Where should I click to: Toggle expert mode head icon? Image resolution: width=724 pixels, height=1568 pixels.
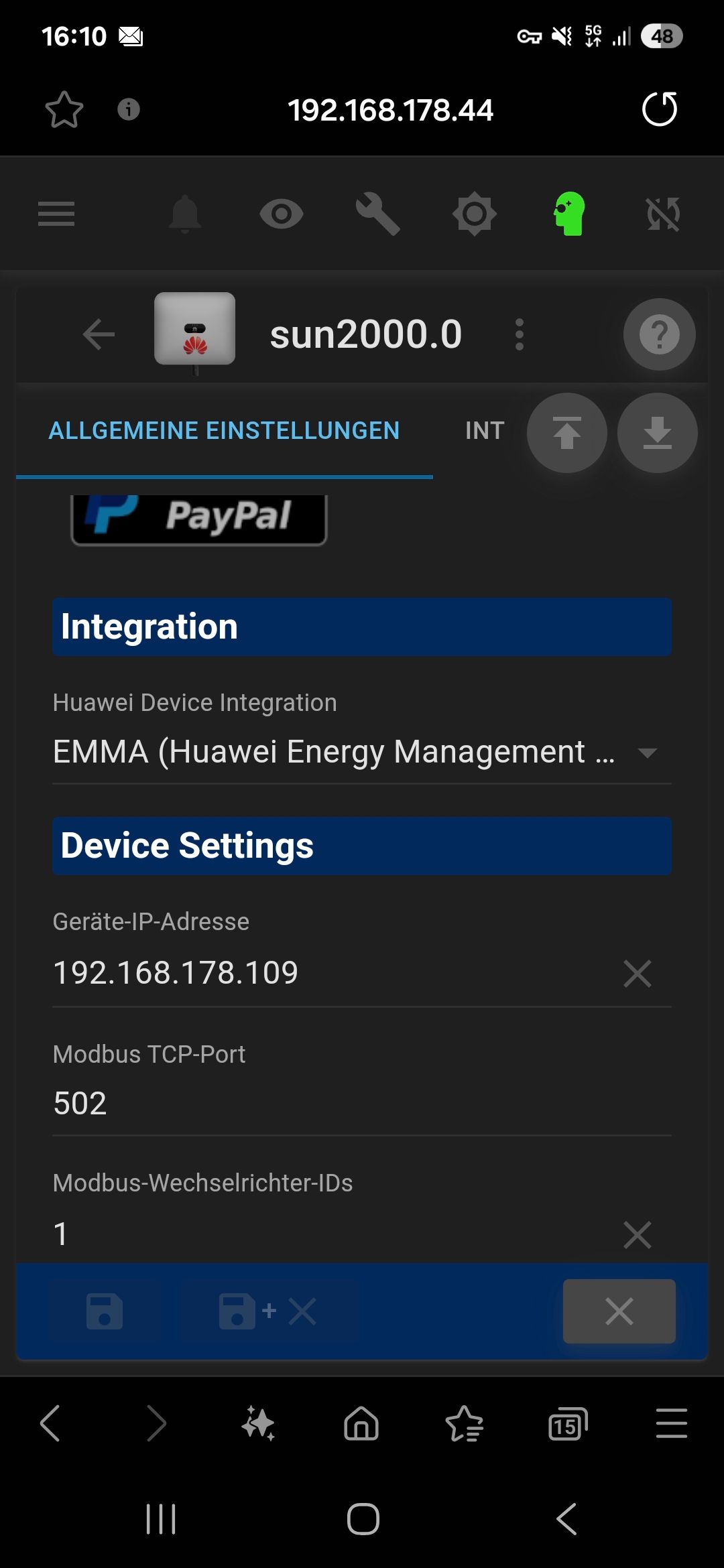coord(569,214)
